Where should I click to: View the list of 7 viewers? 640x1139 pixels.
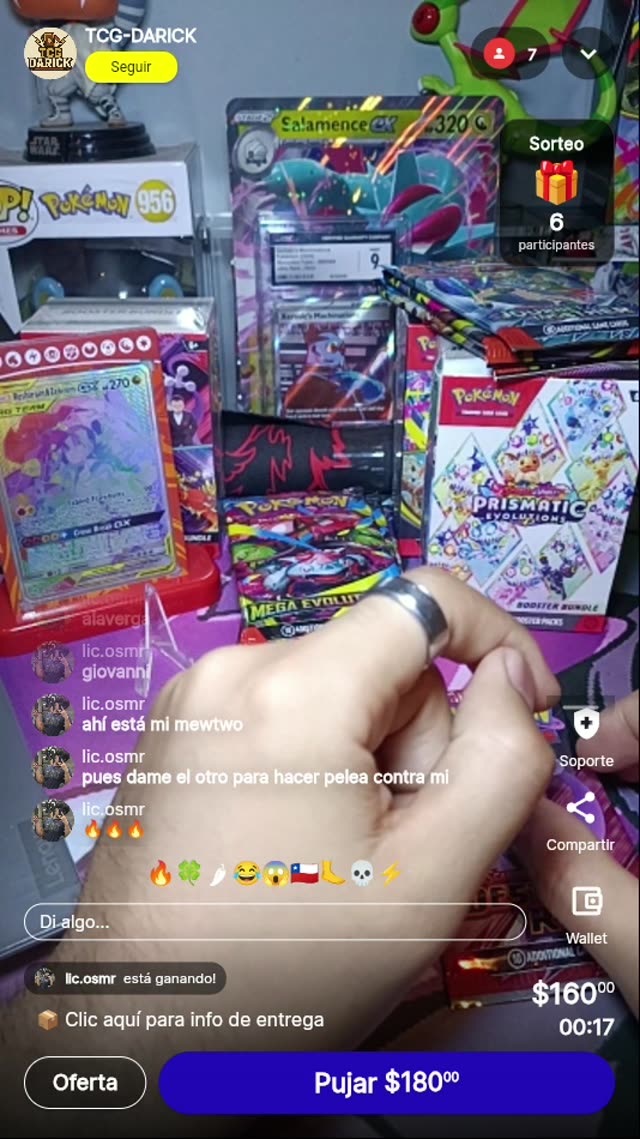coord(513,54)
